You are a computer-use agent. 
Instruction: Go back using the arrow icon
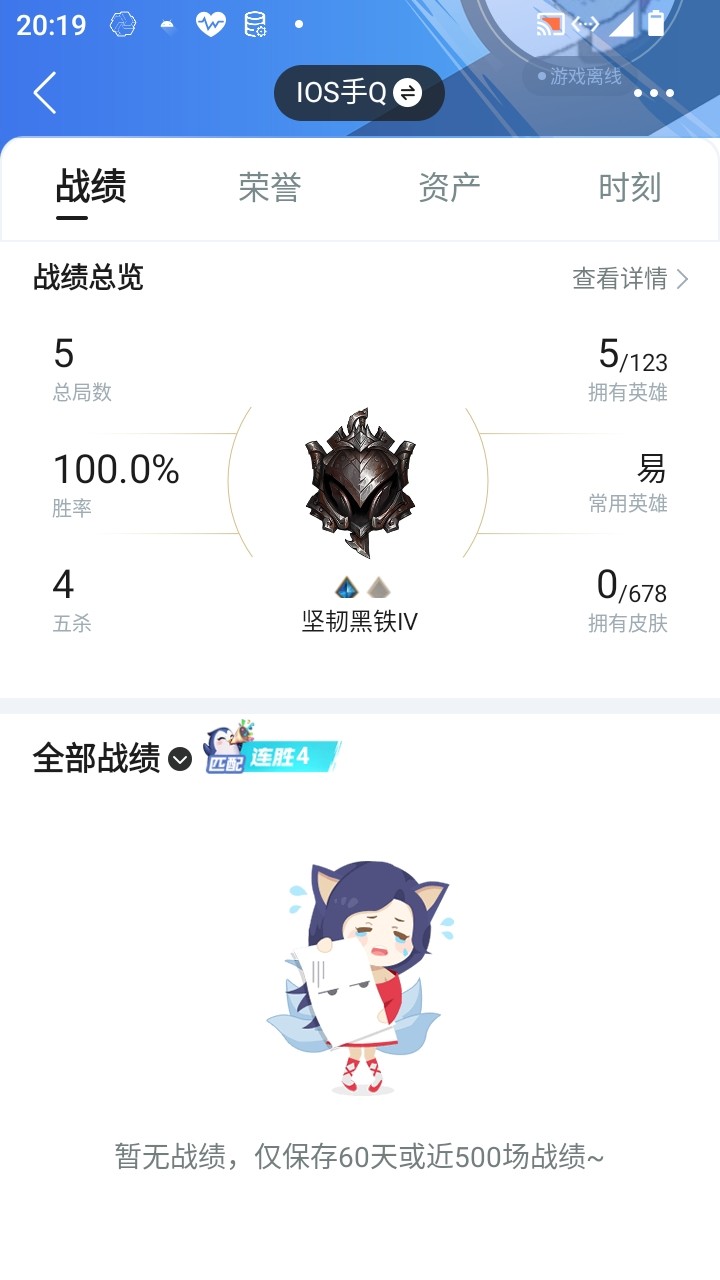[44, 93]
